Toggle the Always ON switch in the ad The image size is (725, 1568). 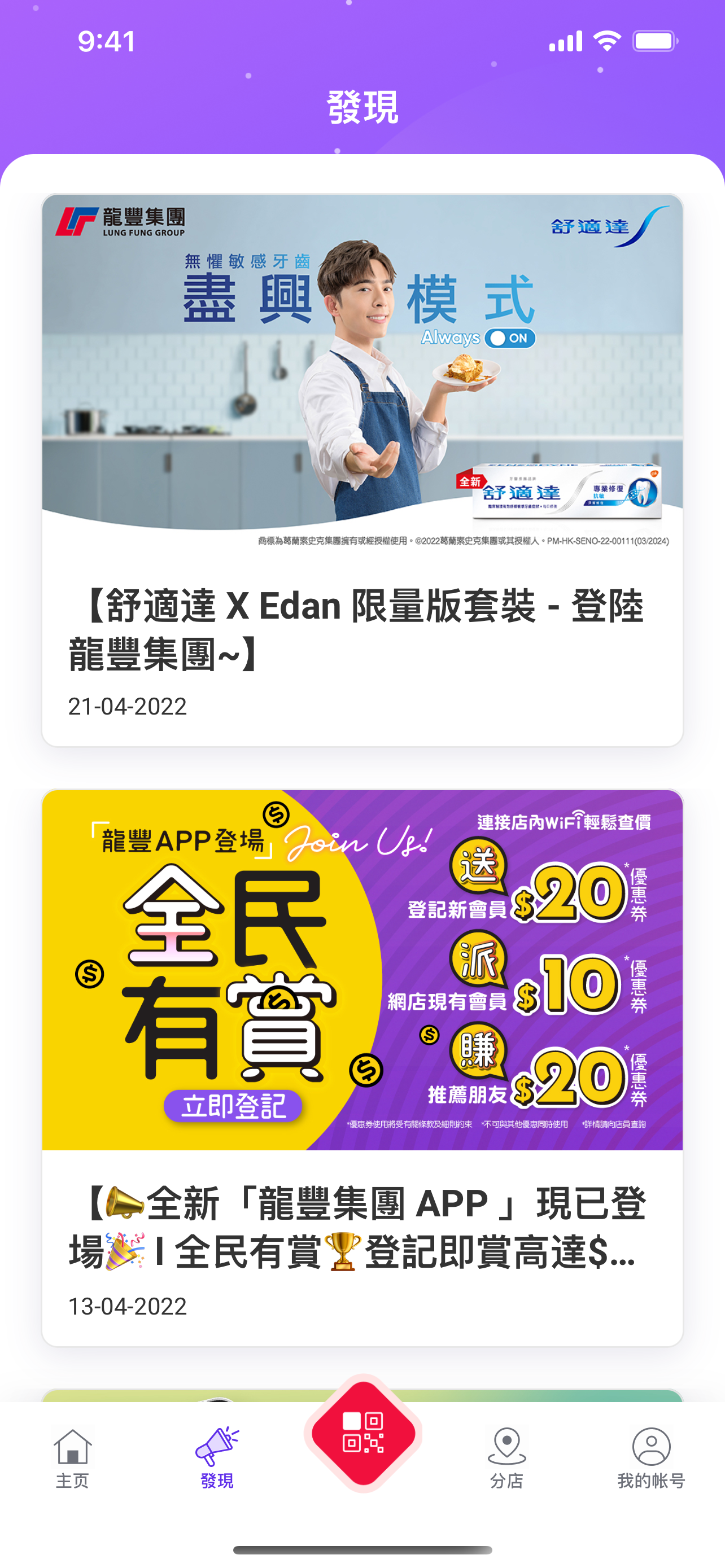pos(509,337)
